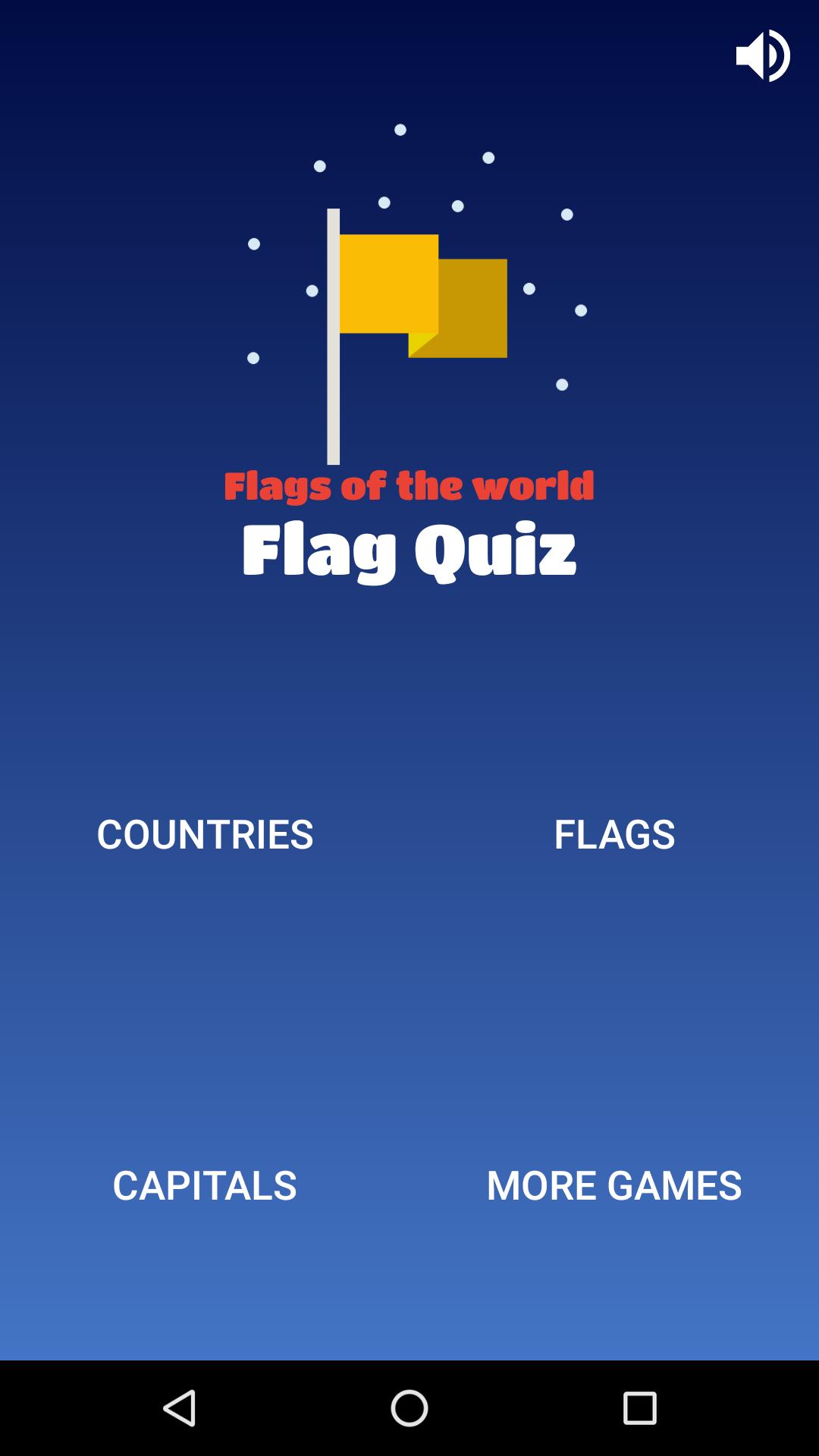This screenshot has height=1456, width=819.
Task: Open the Flags quiz mode
Action: click(614, 833)
